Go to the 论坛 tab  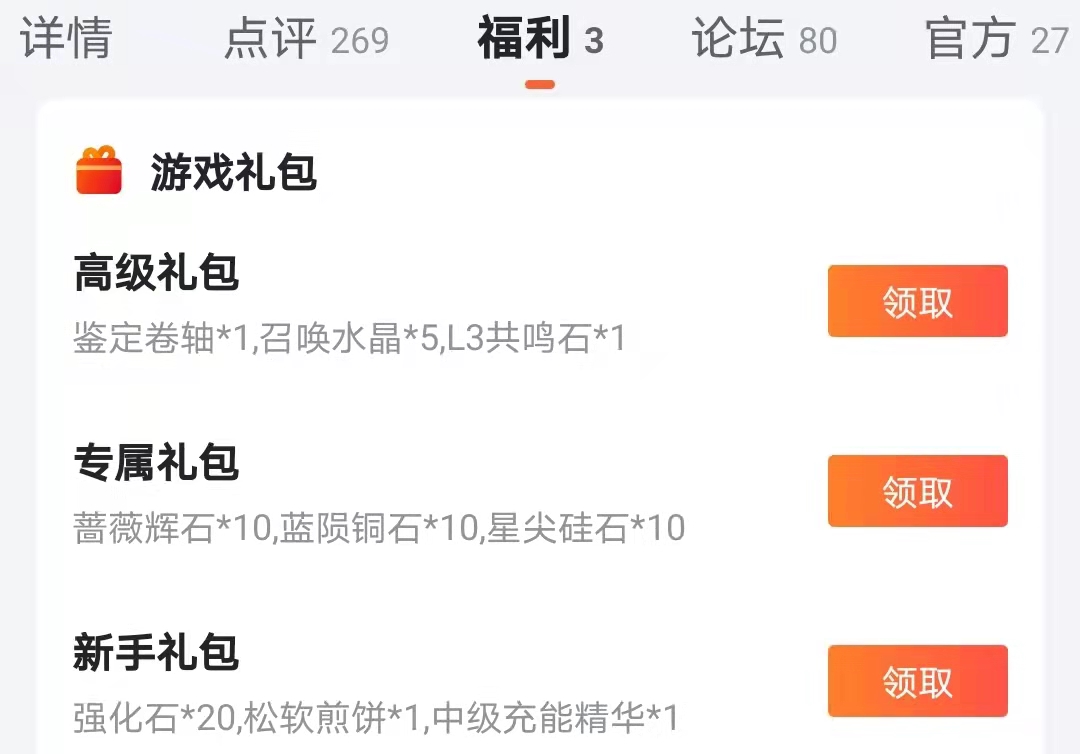pos(763,40)
